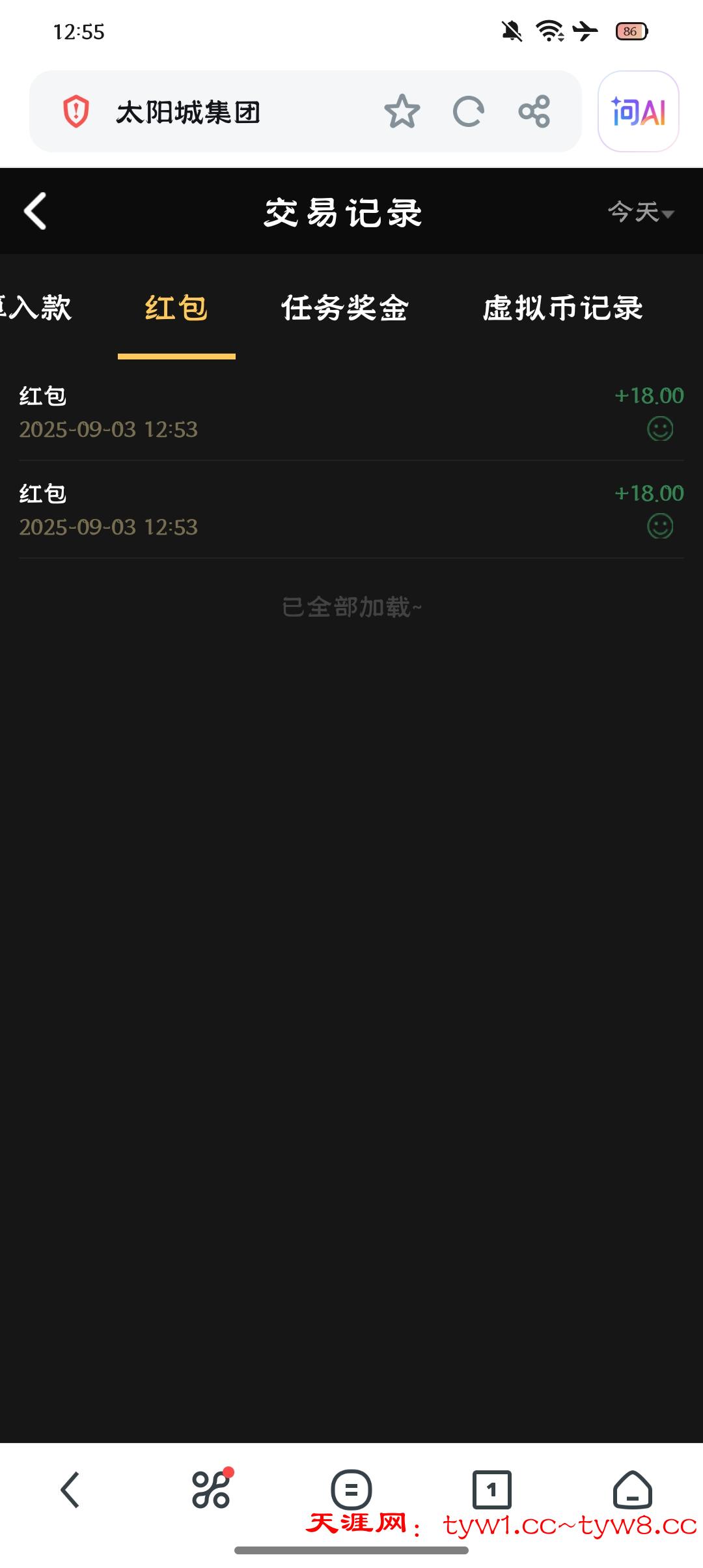The height and width of the screenshot is (1568, 703).
Task: Go back using browser bottom bar arrow
Action: [70, 1489]
